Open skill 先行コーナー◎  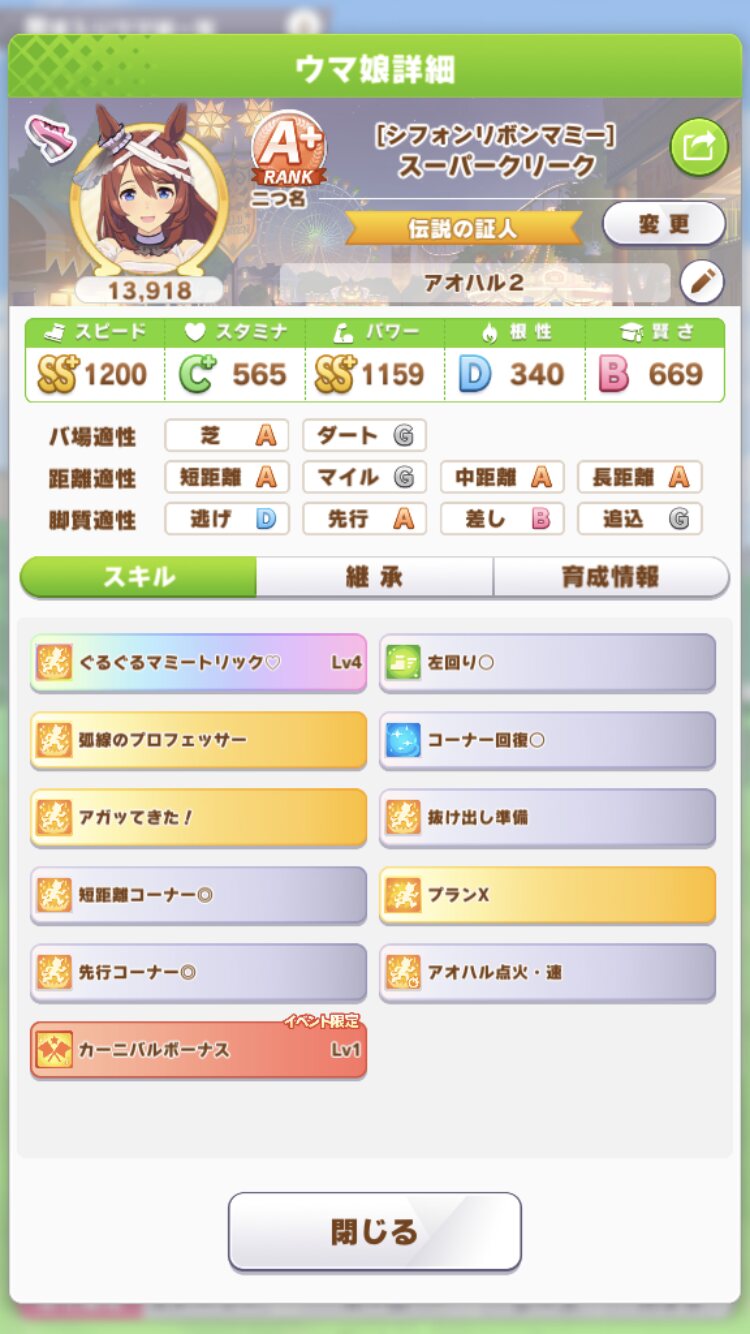(x=198, y=972)
